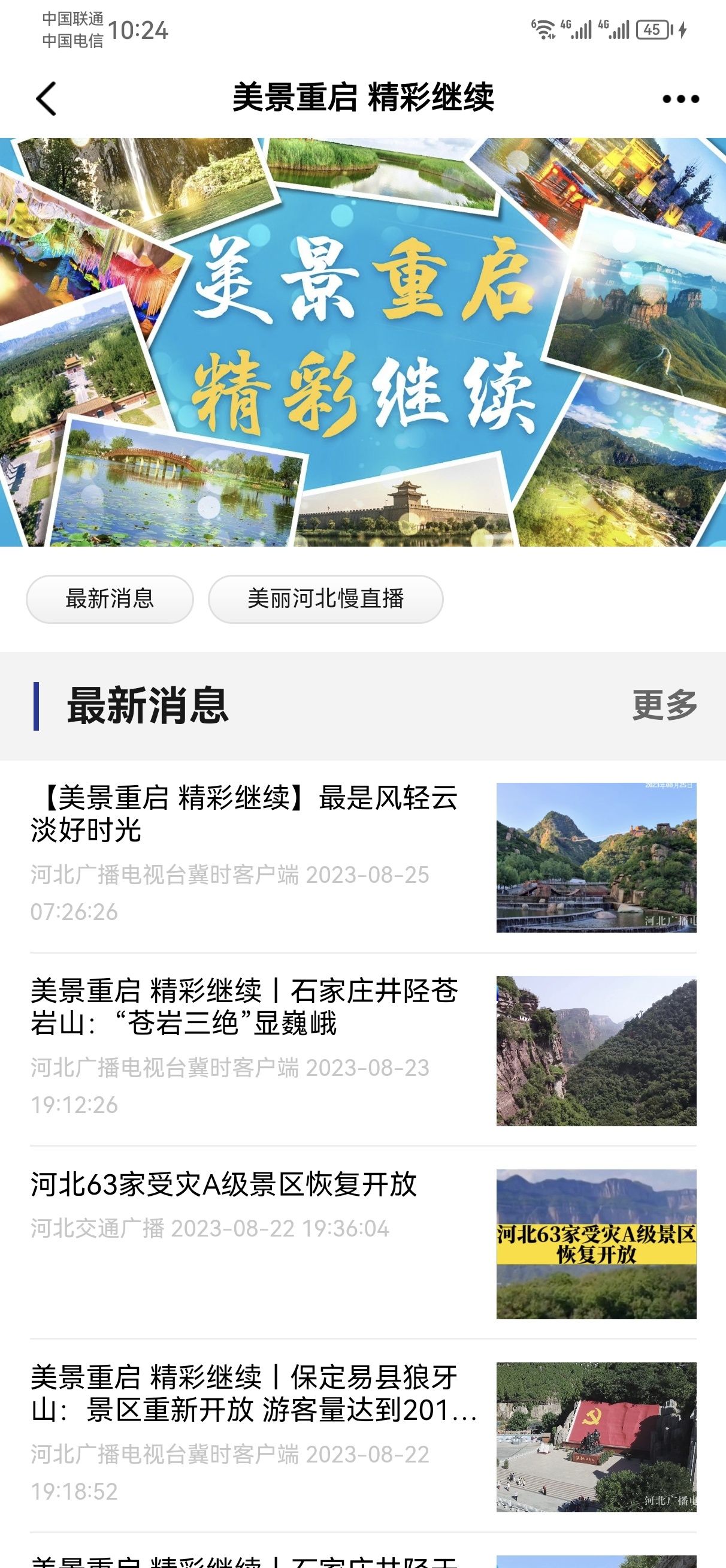View 更多 latest news

(664, 705)
